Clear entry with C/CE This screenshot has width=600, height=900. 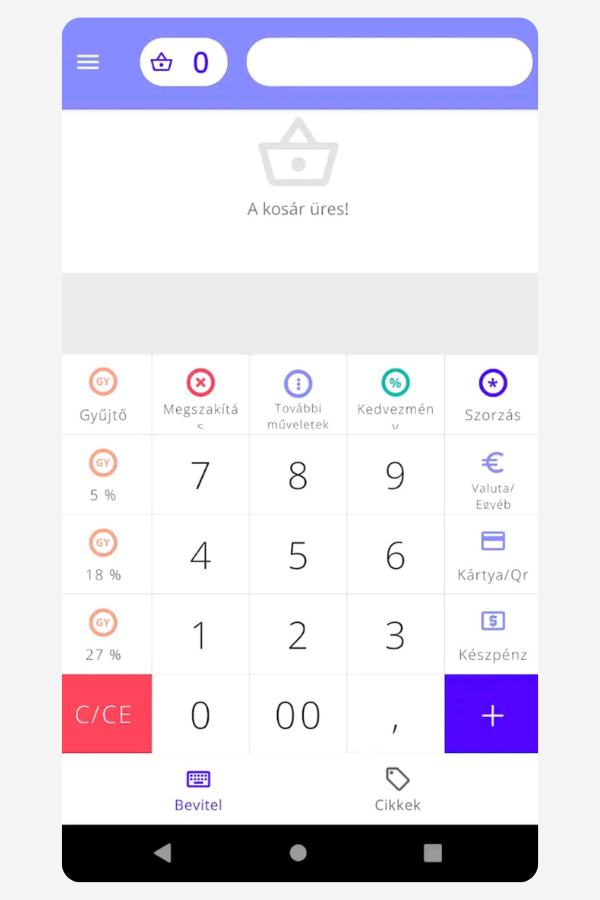click(x=106, y=714)
